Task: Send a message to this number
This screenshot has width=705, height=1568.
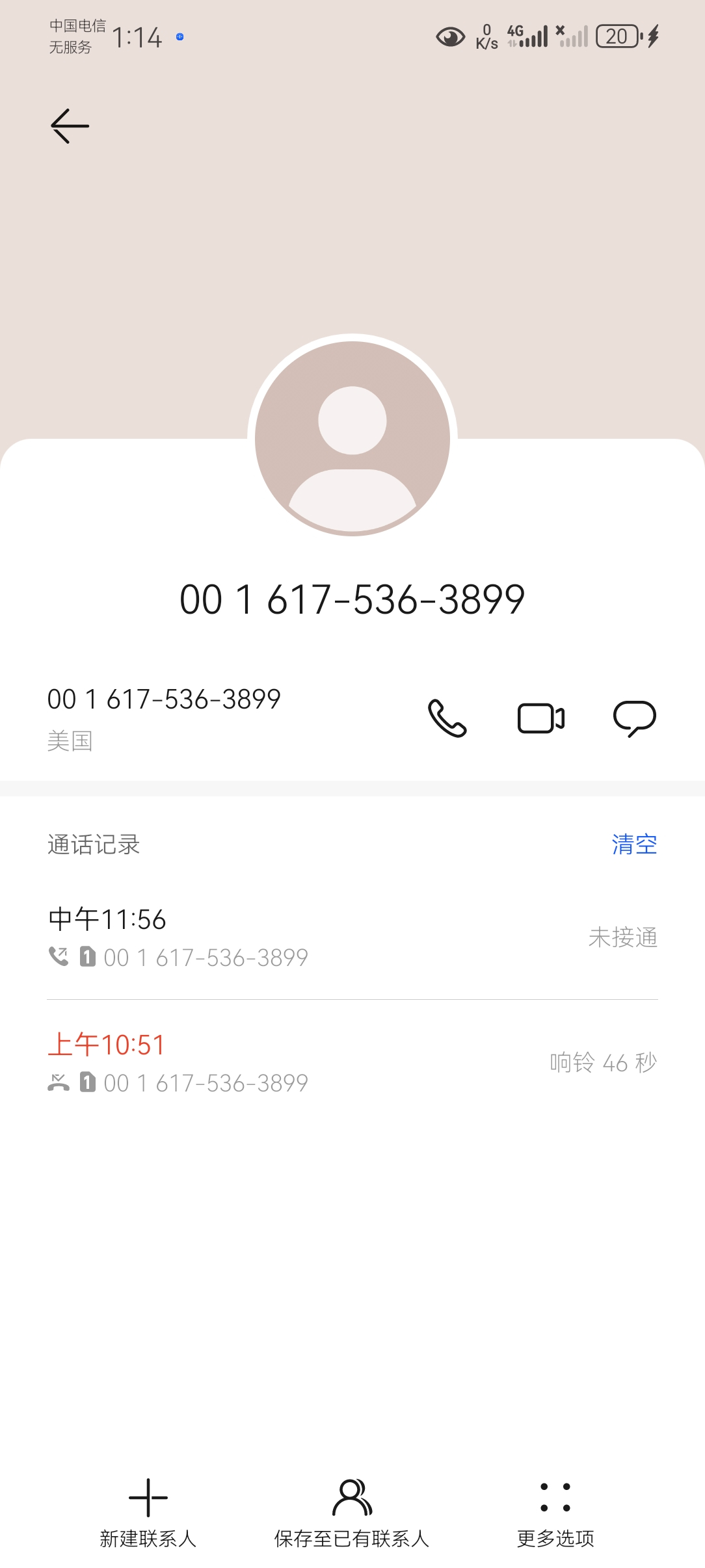Action: coord(634,718)
